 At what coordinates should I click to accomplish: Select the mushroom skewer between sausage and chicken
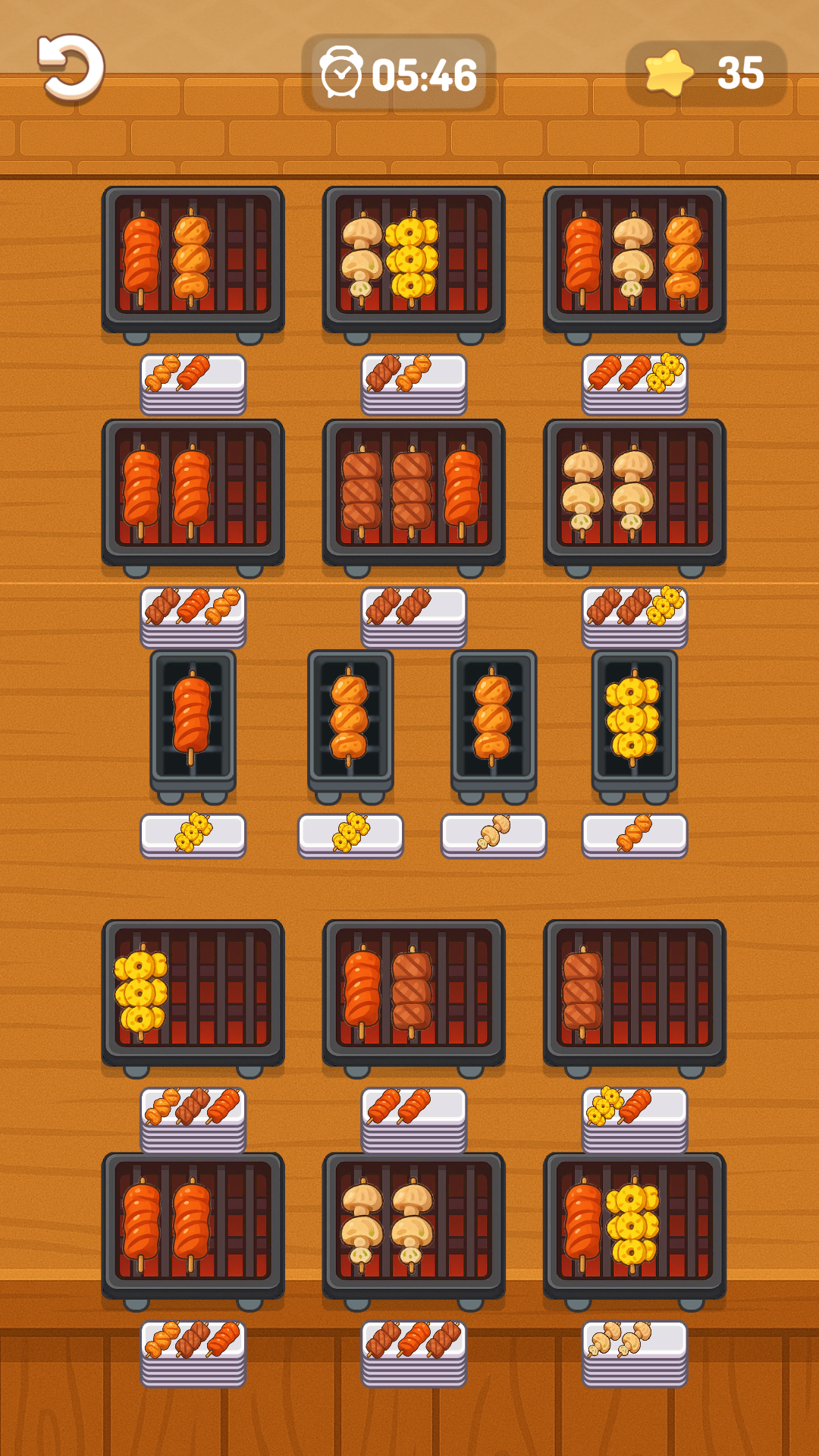[x=632, y=258]
